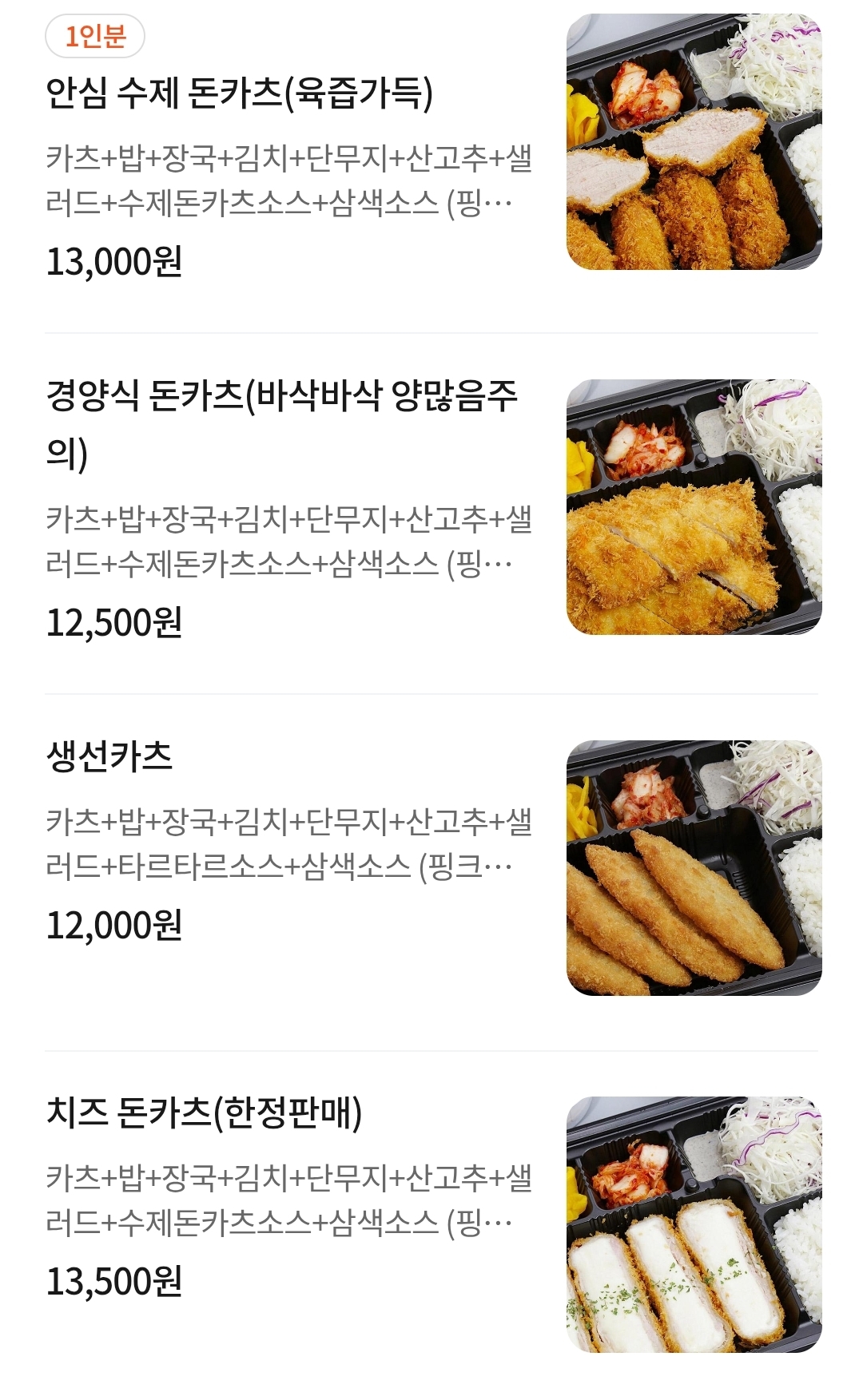863x1400 pixels.
Task: Open the 안심 수제 돈카츠(육즙가득) menu item
Action: (240, 93)
